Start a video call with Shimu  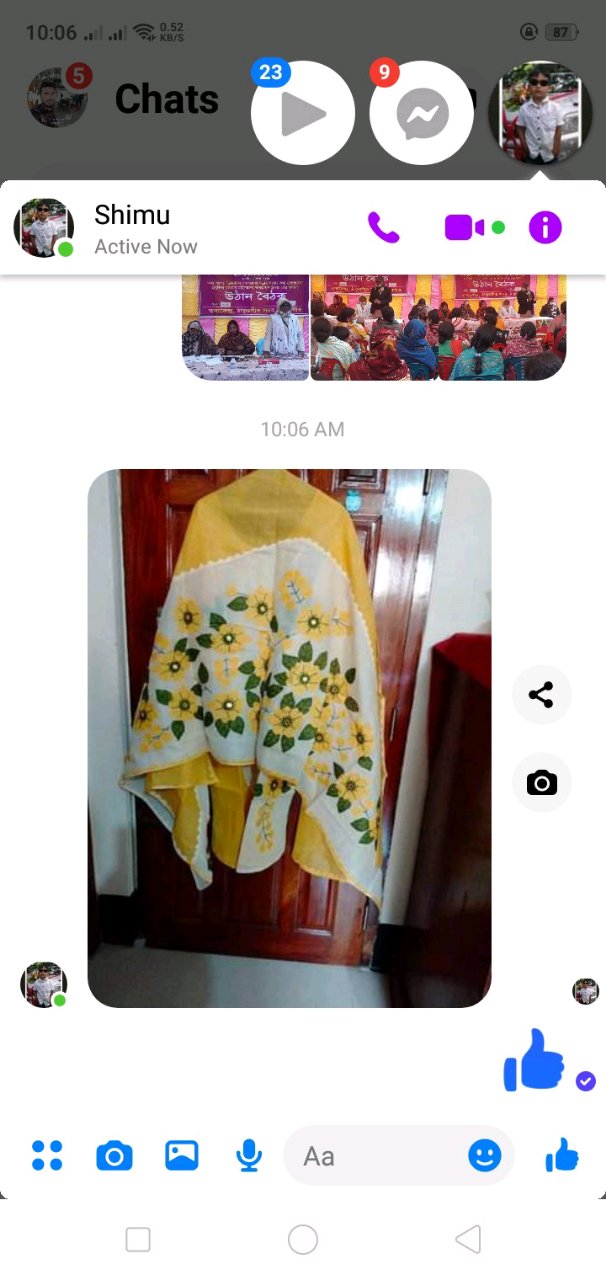coord(464,228)
